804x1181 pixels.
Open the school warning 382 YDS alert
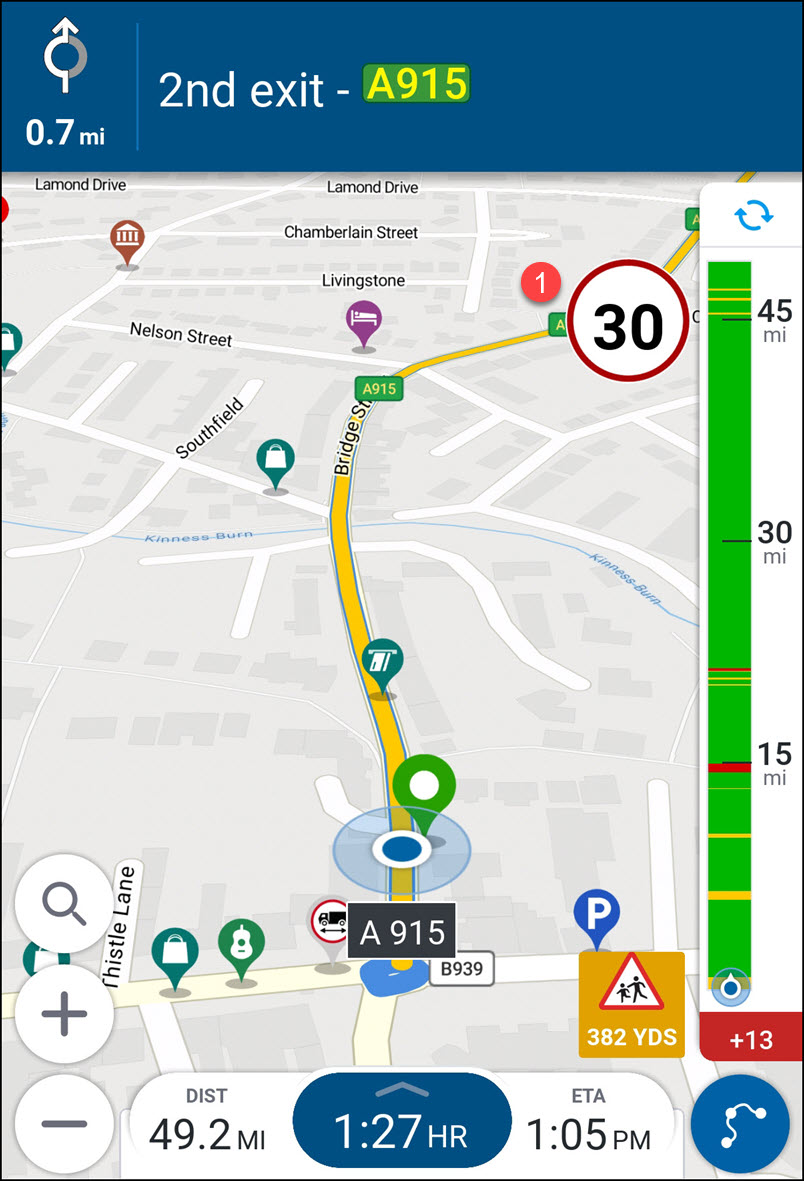[631, 1003]
